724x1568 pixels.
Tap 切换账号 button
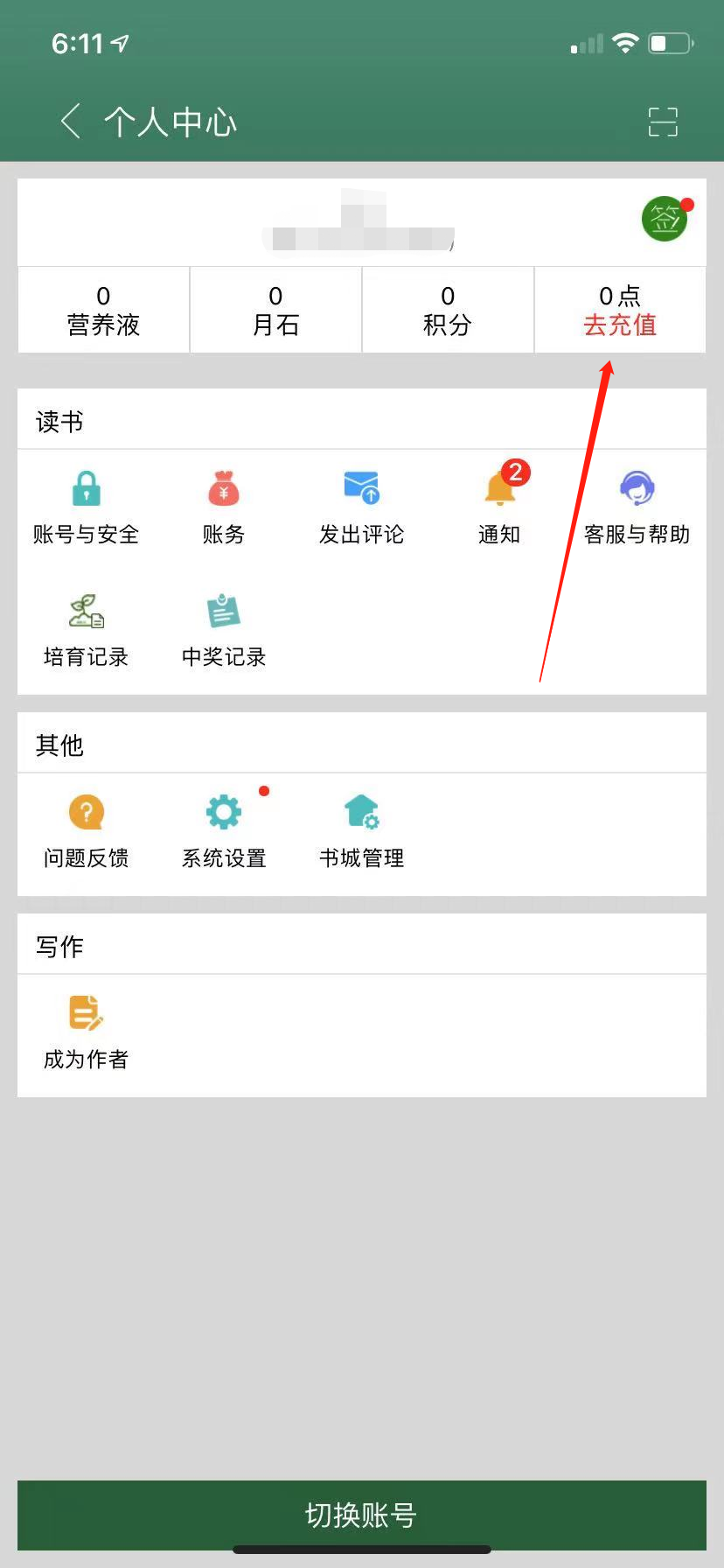tap(361, 1515)
